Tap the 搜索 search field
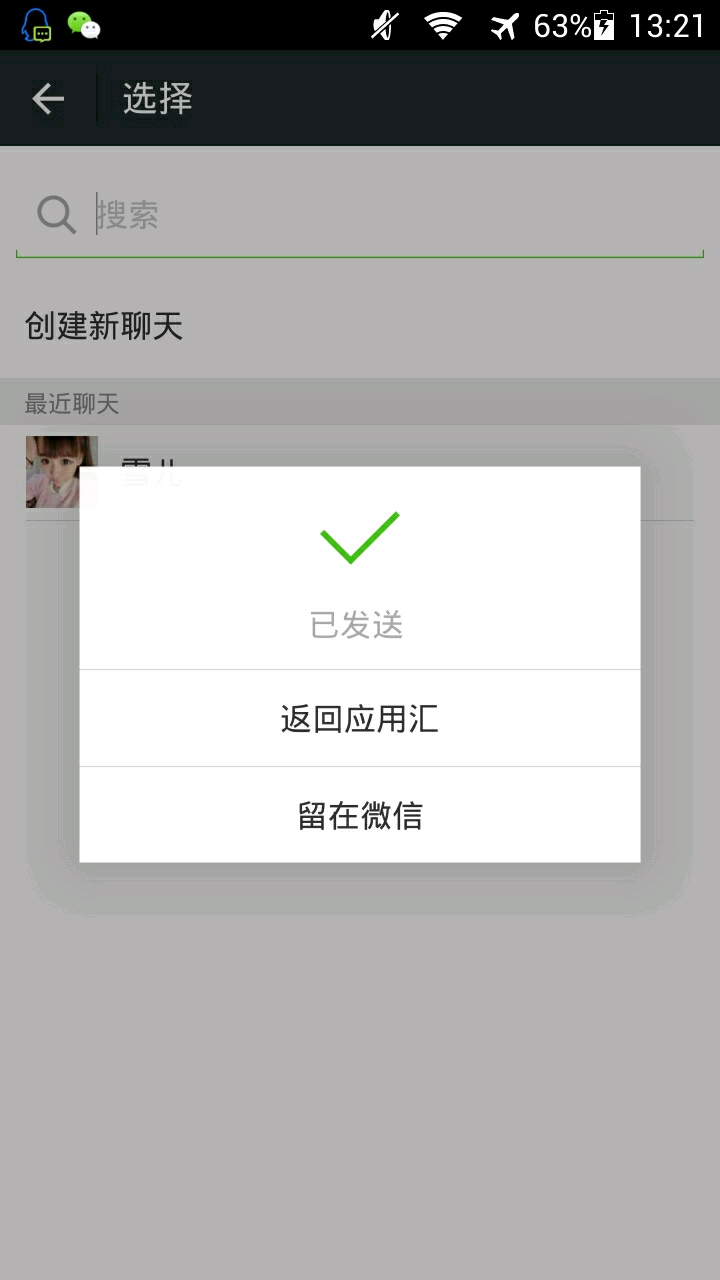Viewport: 720px width, 1280px height. click(360, 215)
